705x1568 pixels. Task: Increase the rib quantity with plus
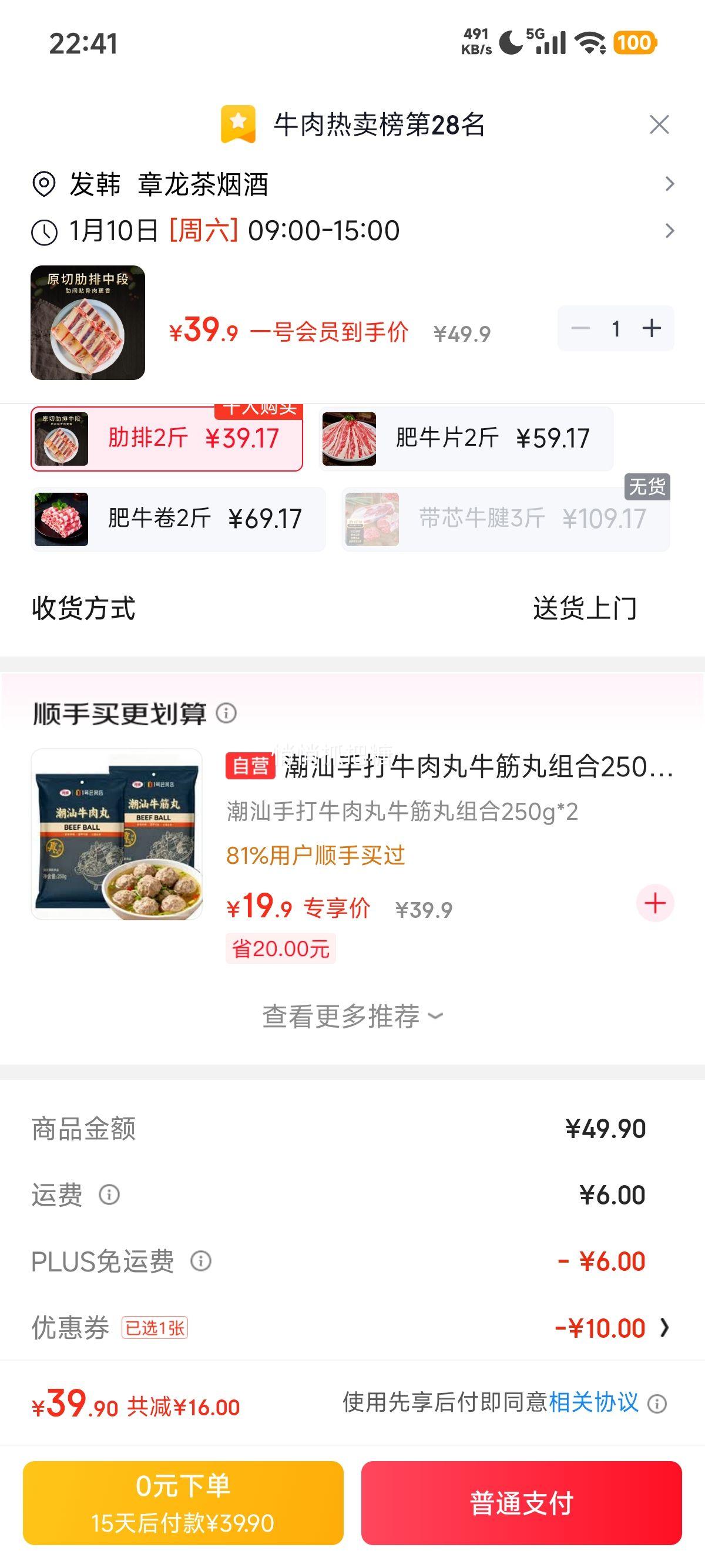click(652, 328)
